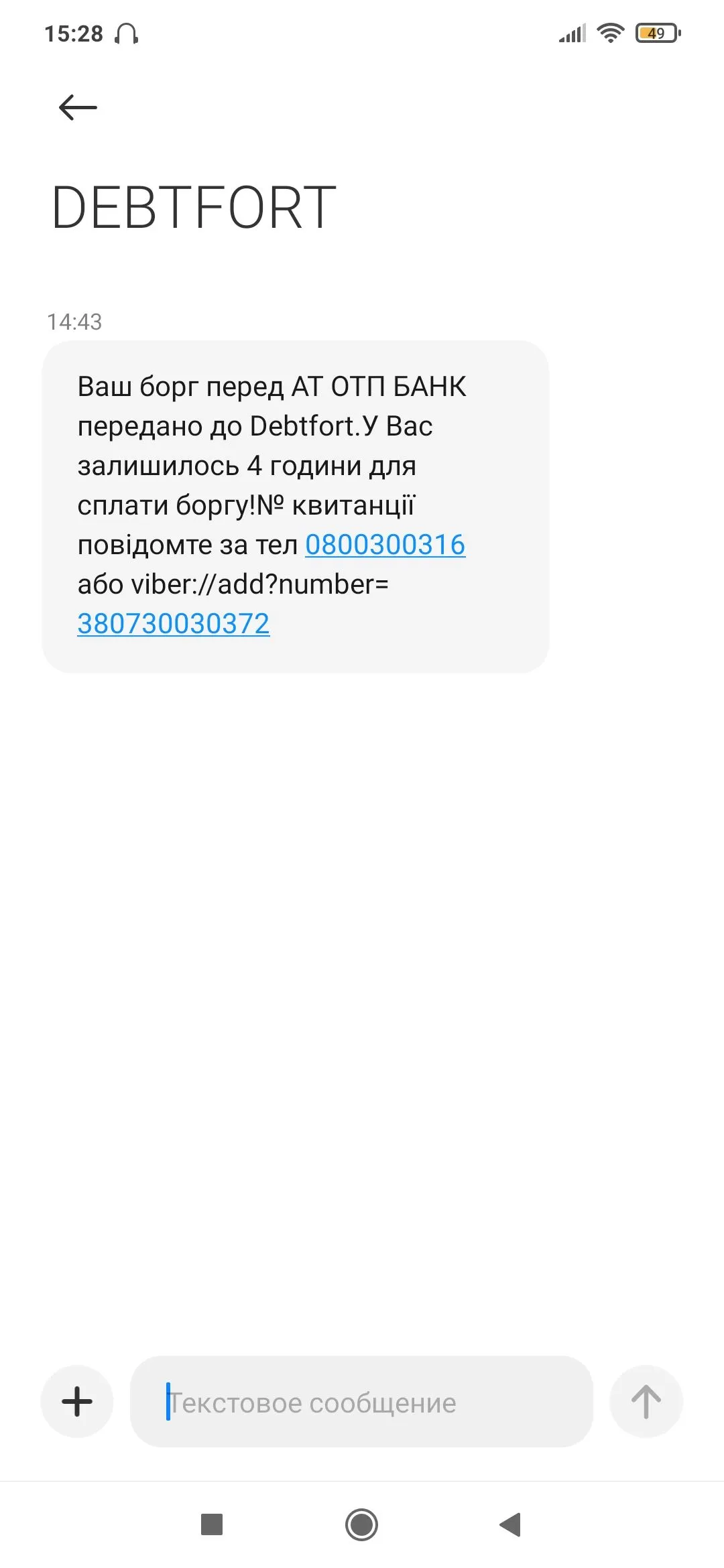Viewport: 724px width, 1568px height.
Task: Open the linked number 380730030372
Action: click(x=174, y=624)
